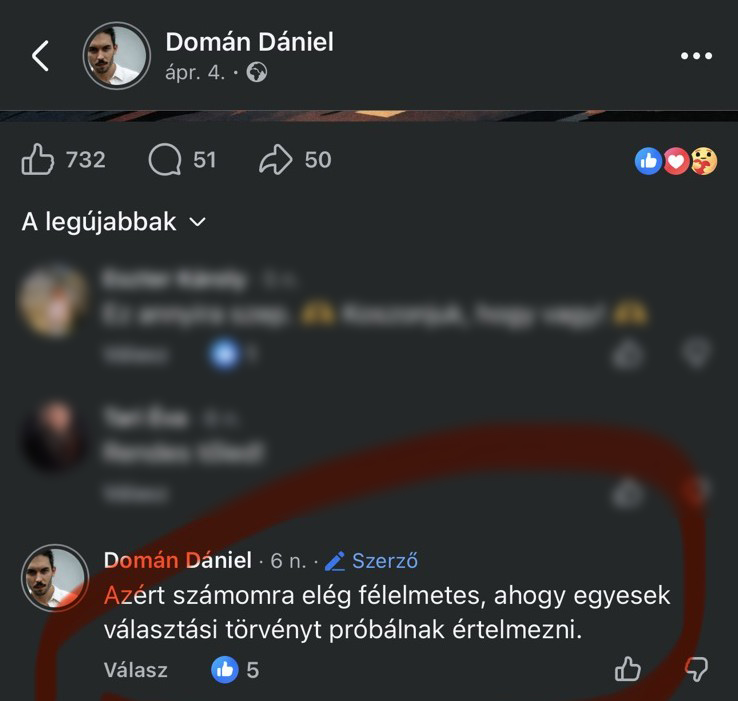Open the three-dot overflow menu
Screen dimensions: 738x701
pyautogui.click(x=696, y=56)
